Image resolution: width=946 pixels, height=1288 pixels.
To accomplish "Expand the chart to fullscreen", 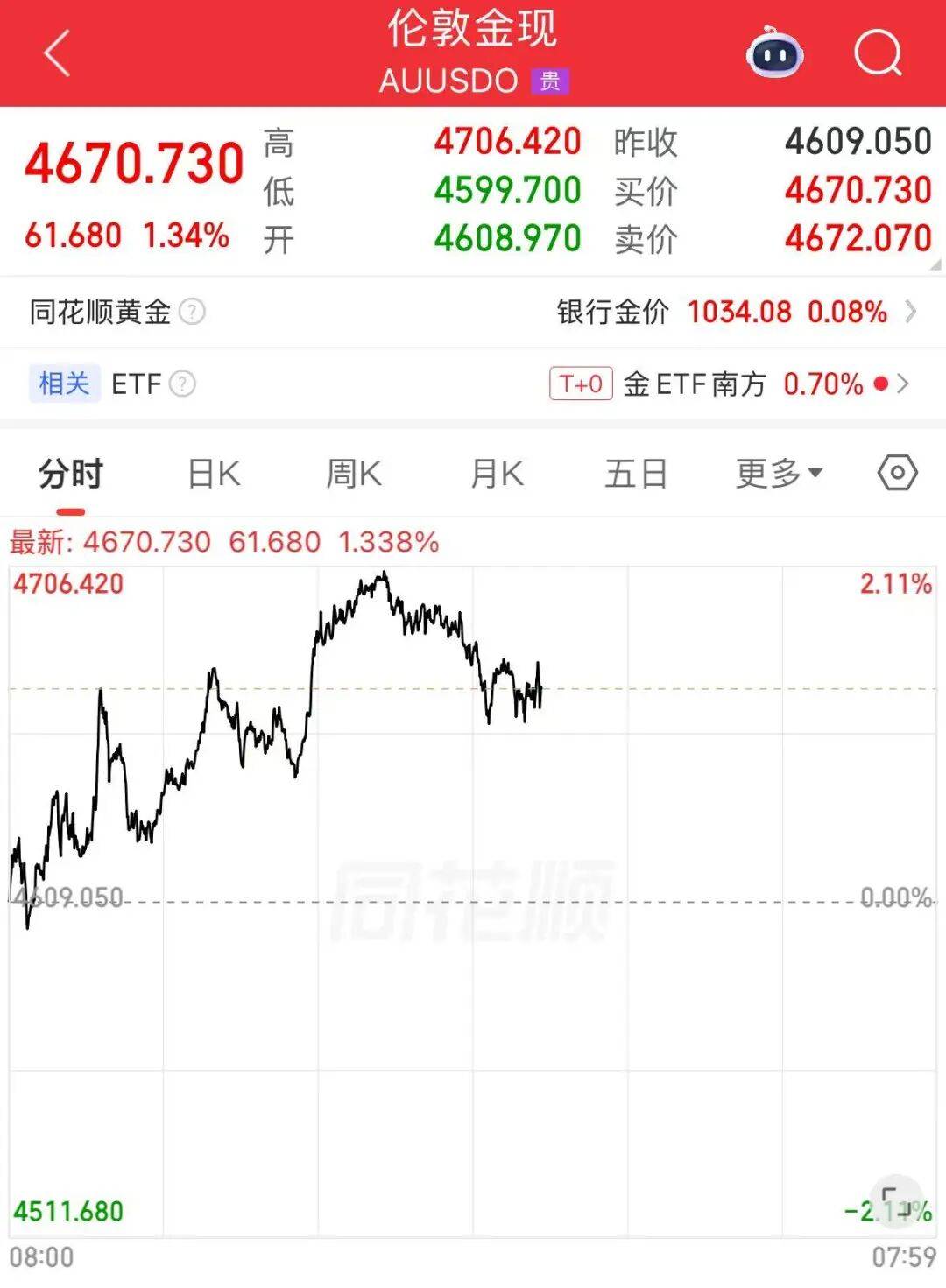I will (894, 1200).
